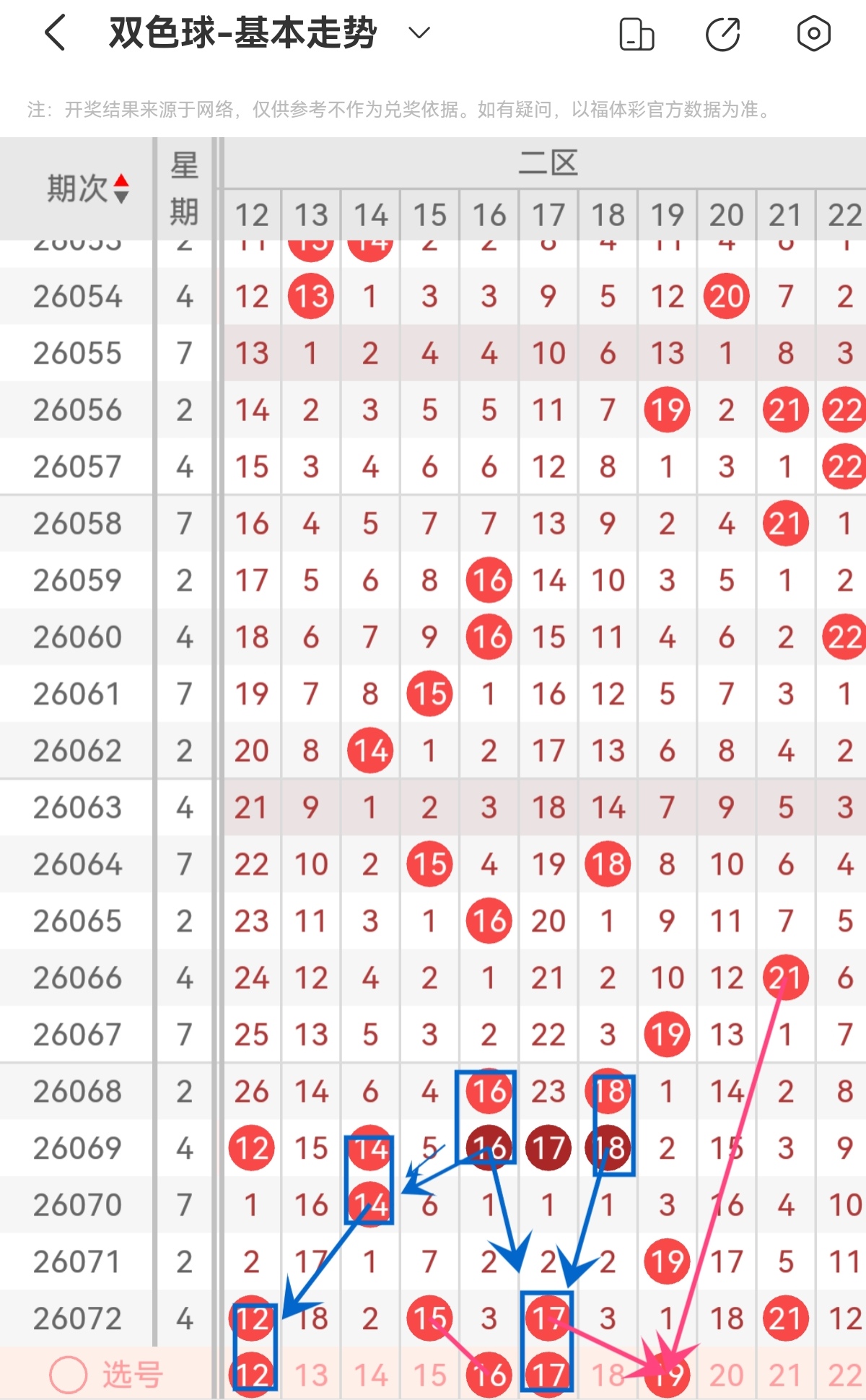Tap the 选号 circle at row start
The height and width of the screenshot is (1400, 866).
pyautogui.click(x=68, y=1375)
